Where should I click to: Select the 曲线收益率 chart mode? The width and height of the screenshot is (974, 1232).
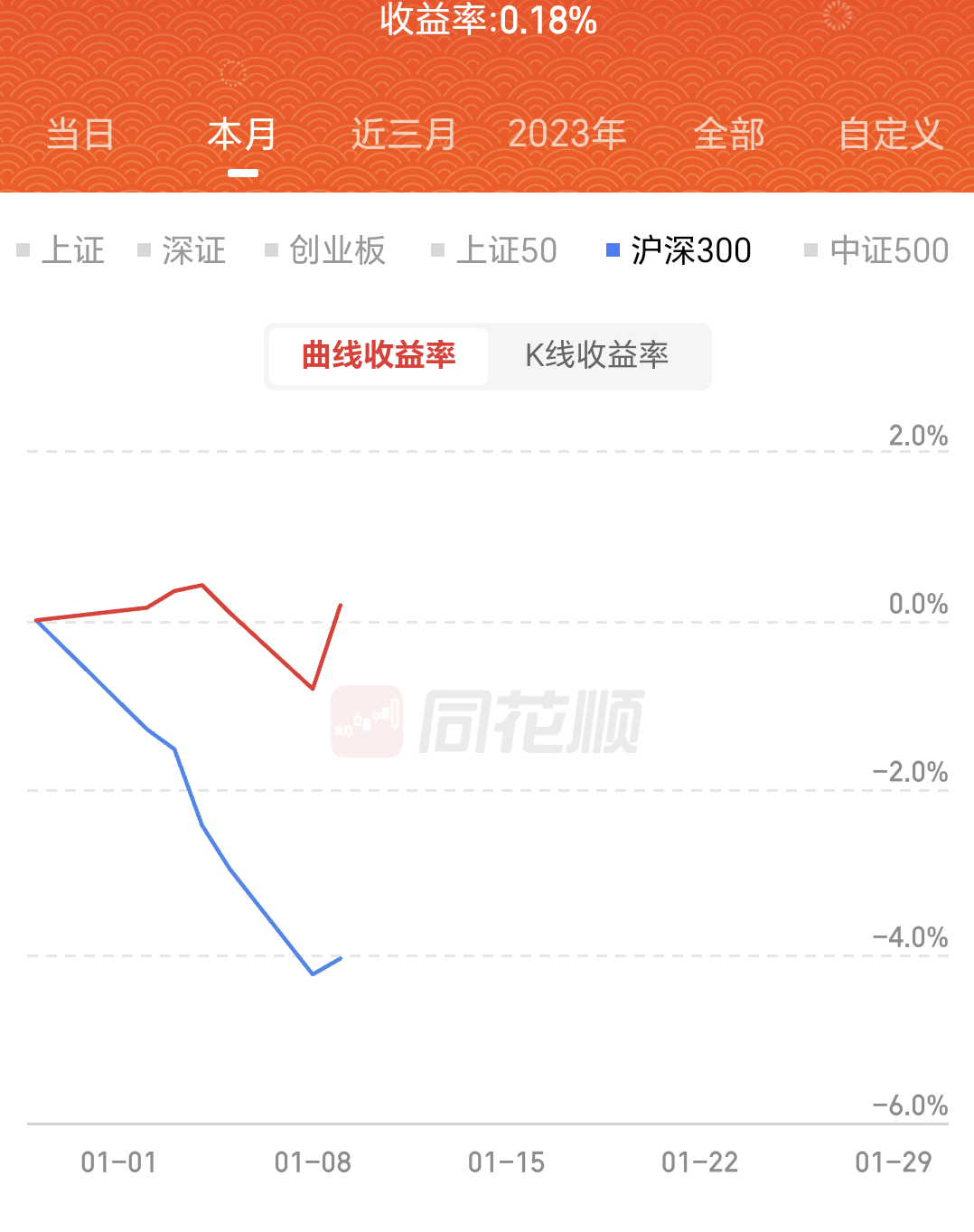point(379,356)
